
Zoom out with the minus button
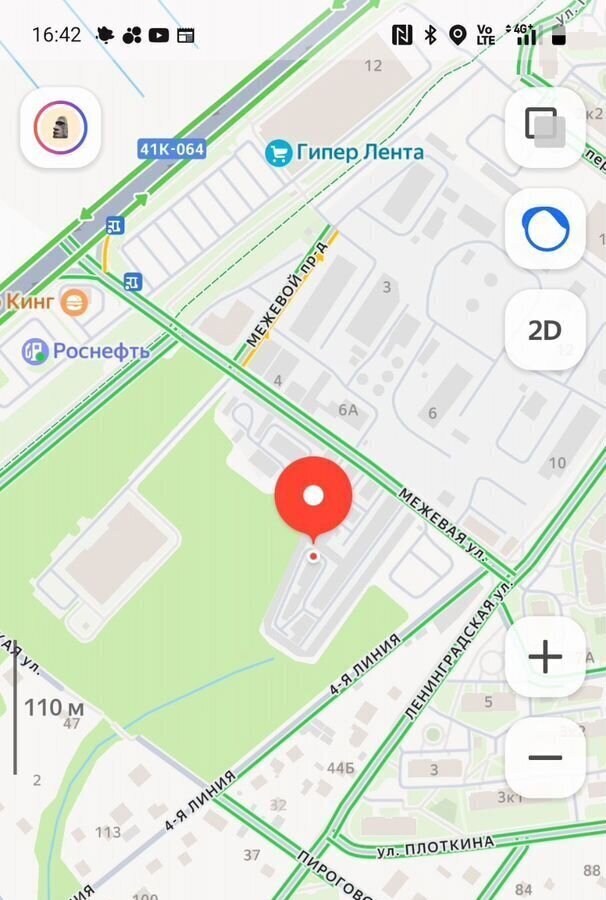click(545, 757)
